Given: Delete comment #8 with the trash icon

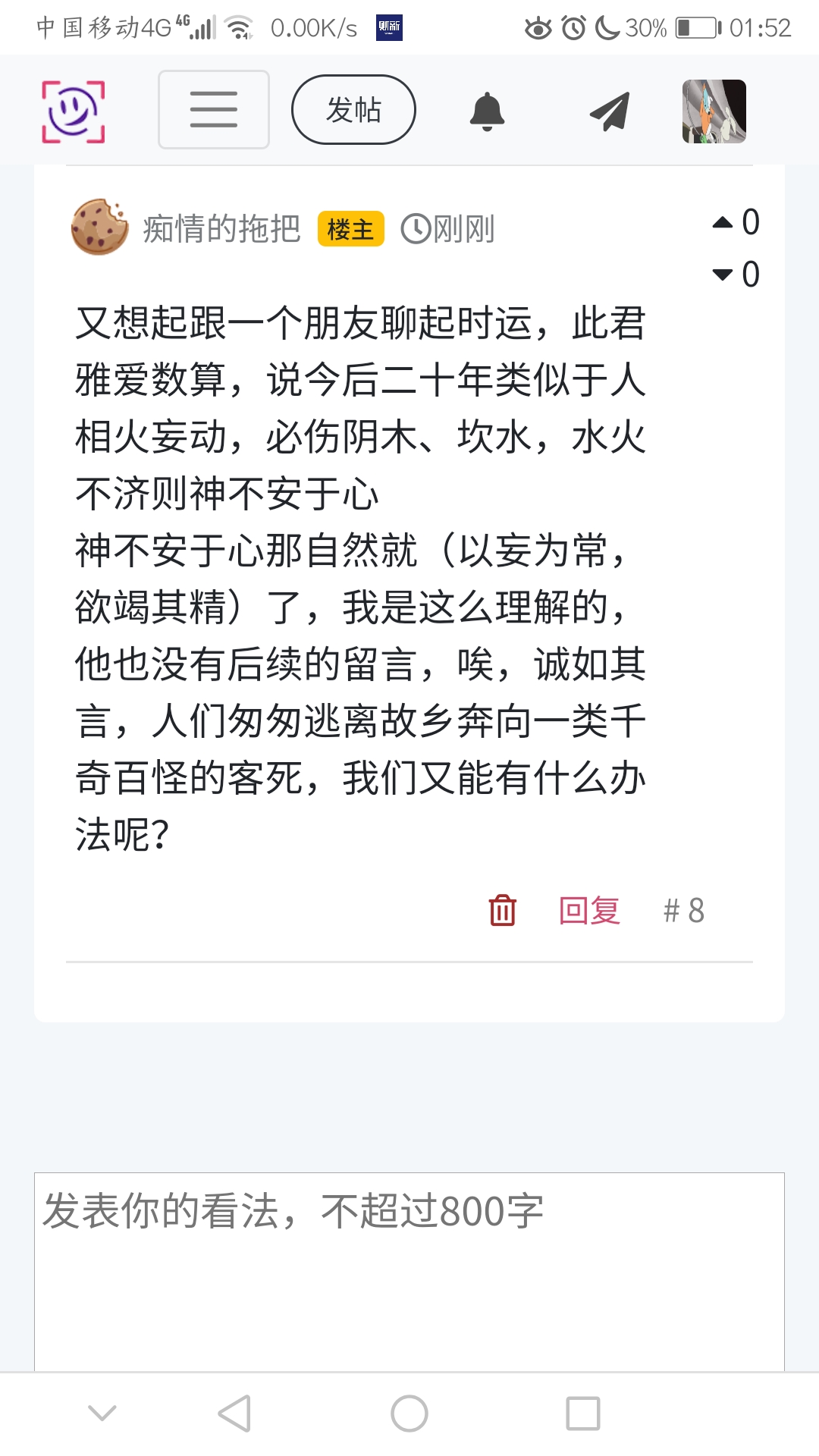Looking at the screenshot, I should pyautogui.click(x=502, y=910).
